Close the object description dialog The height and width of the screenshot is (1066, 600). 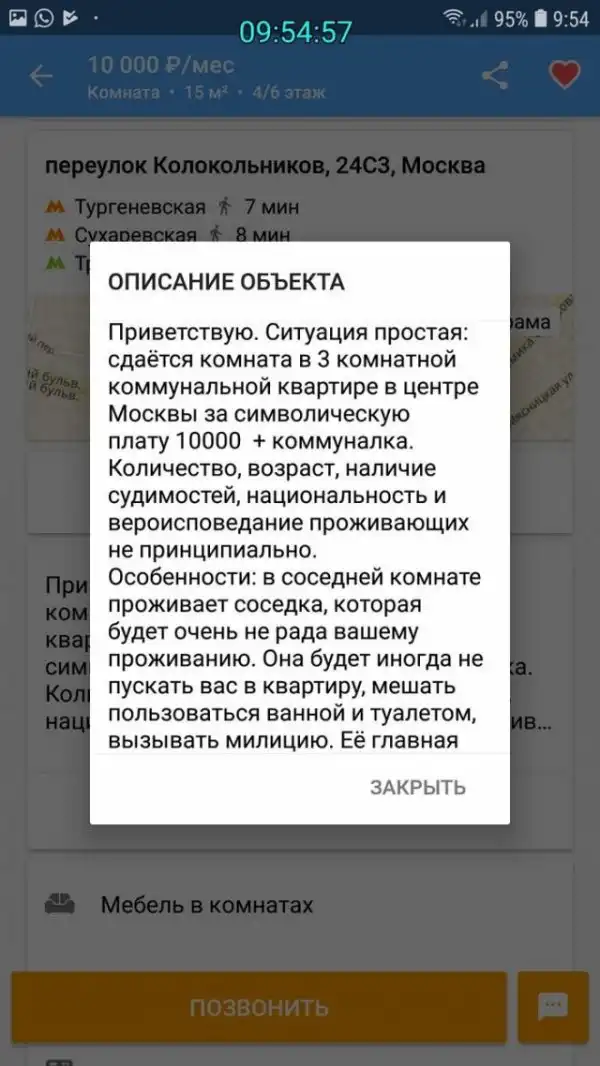418,787
